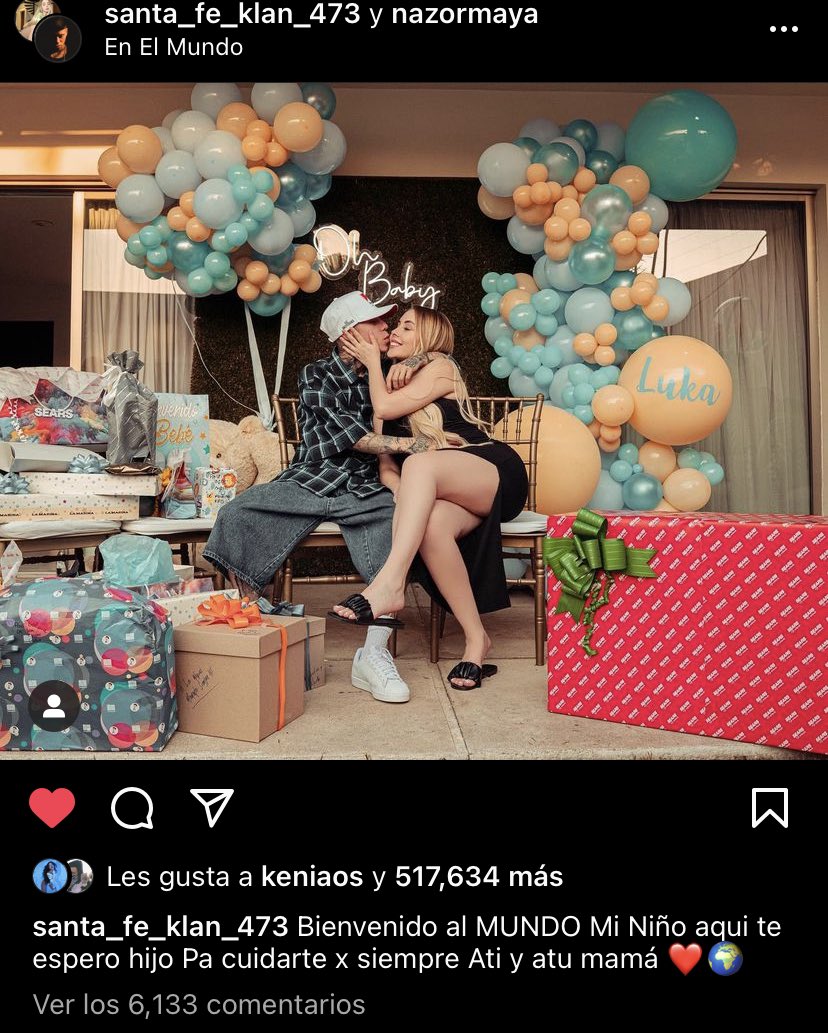Open santa_fe_klan_473 profile from the header

[231, 15]
